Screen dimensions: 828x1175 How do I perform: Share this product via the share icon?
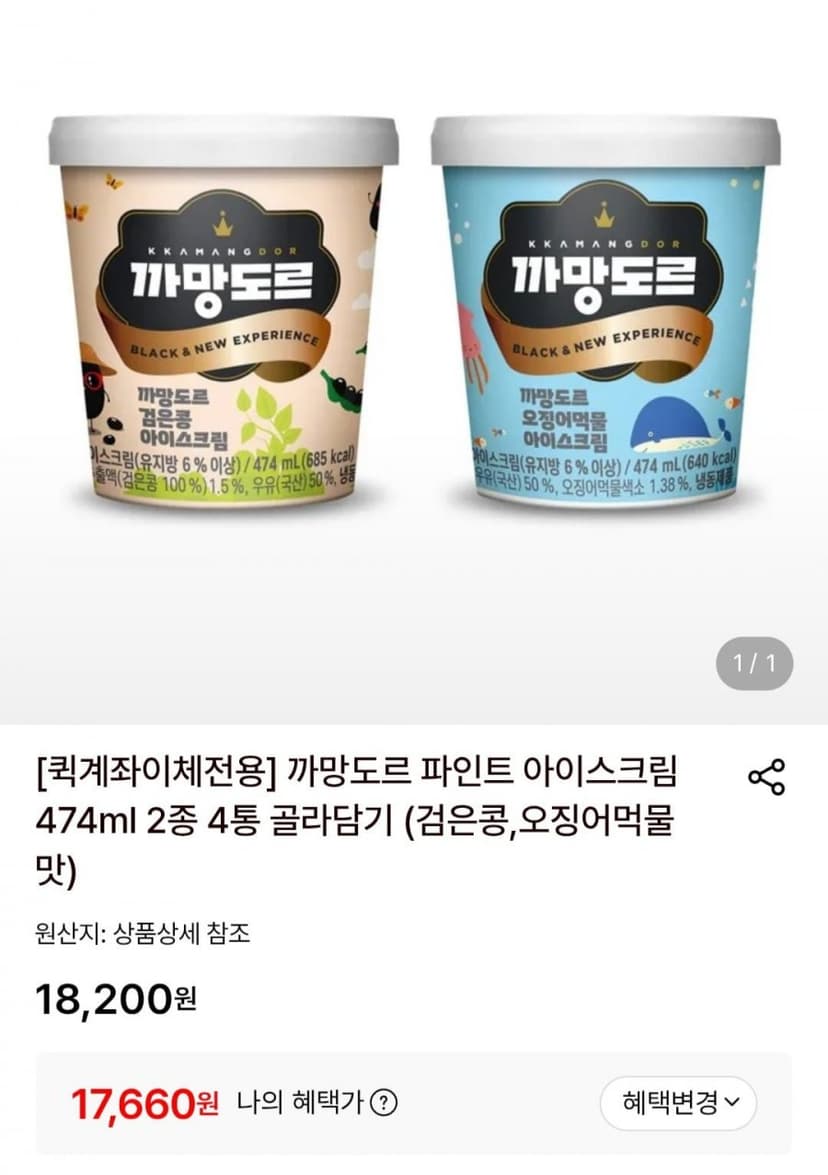[767, 777]
